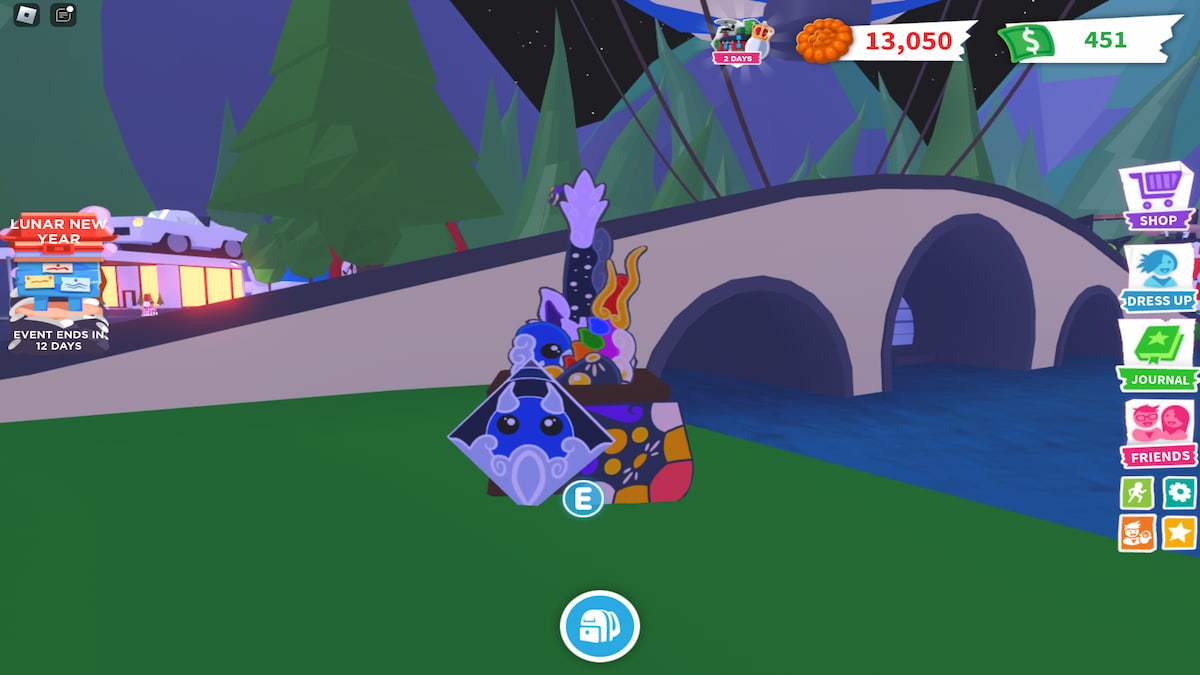Screen dimensions: 1200x675
Task: Open the Shop menu
Action: 1158,195
